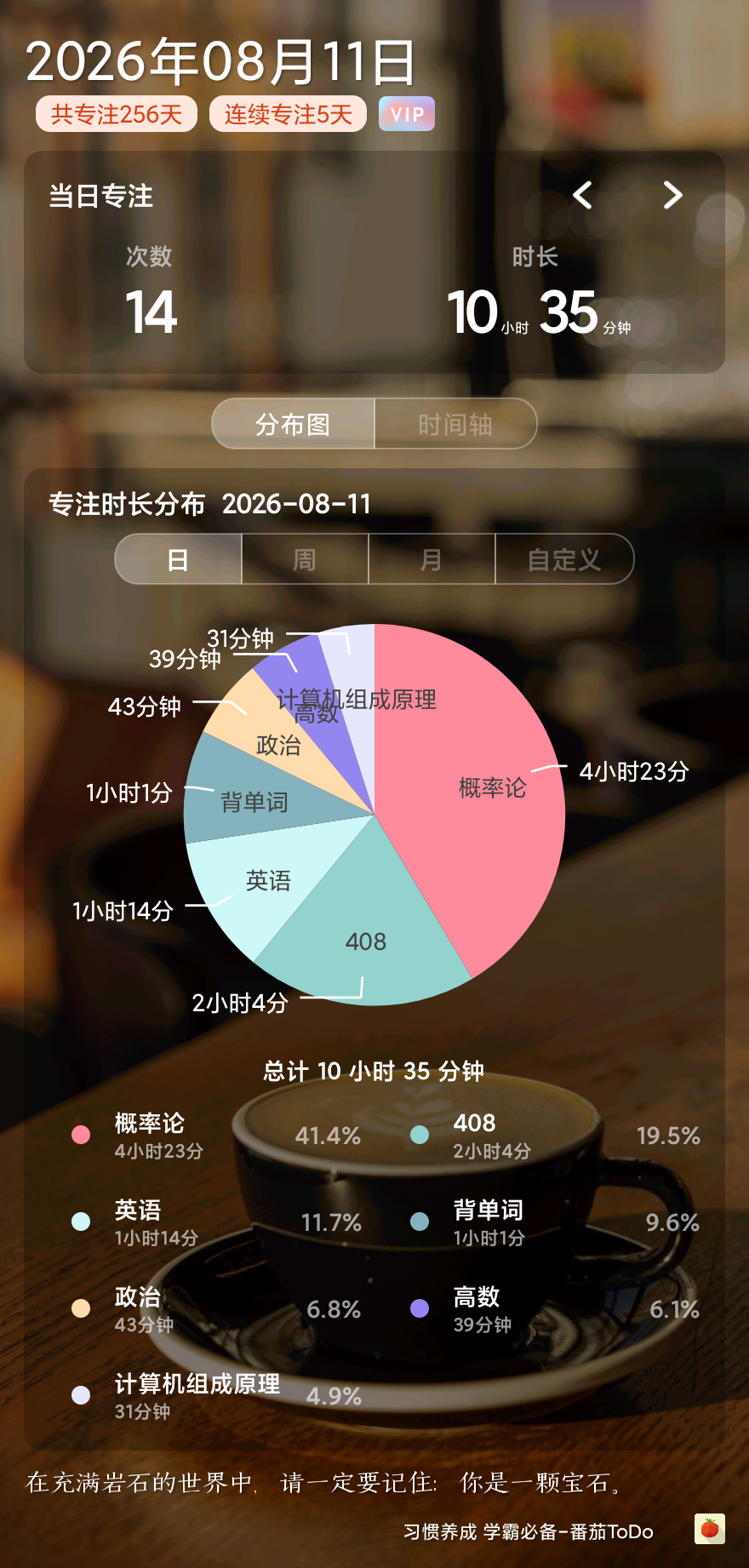Image resolution: width=749 pixels, height=1568 pixels.
Task: Select the 周 distribution range
Action: [305, 559]
